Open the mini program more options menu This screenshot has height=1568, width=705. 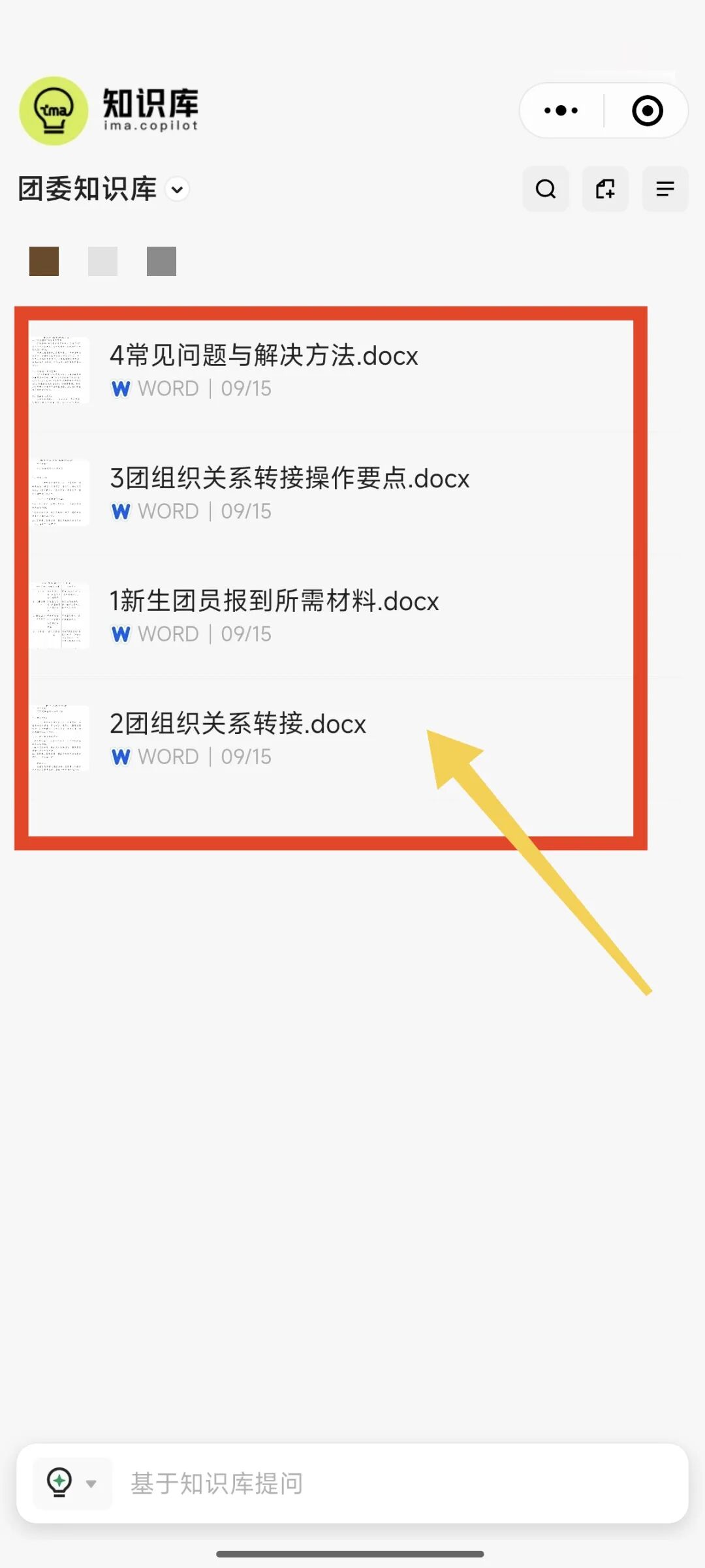561,110
